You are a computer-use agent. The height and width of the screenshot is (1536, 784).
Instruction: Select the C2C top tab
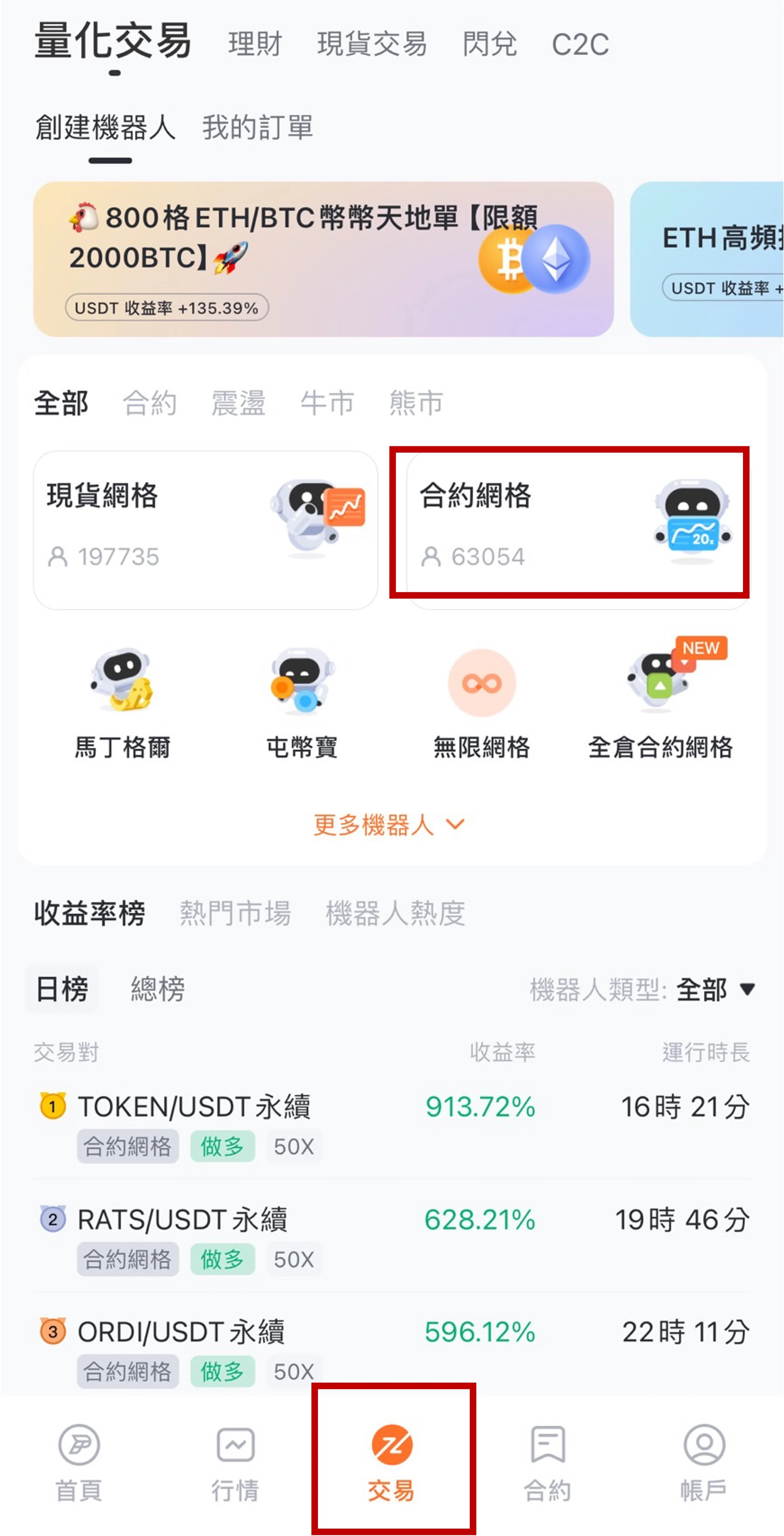[x=580, y=45]
